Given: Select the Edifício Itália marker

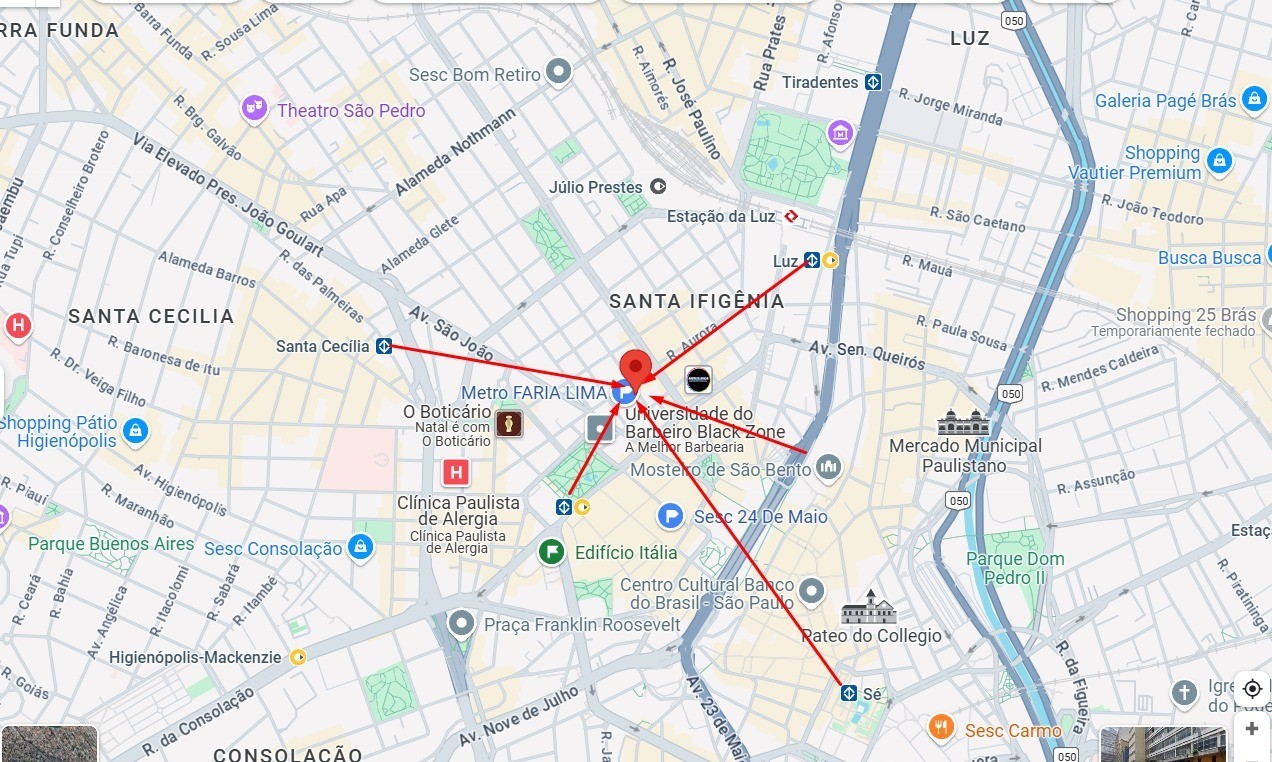Looking at the screenshot, I should click(550, 552).
